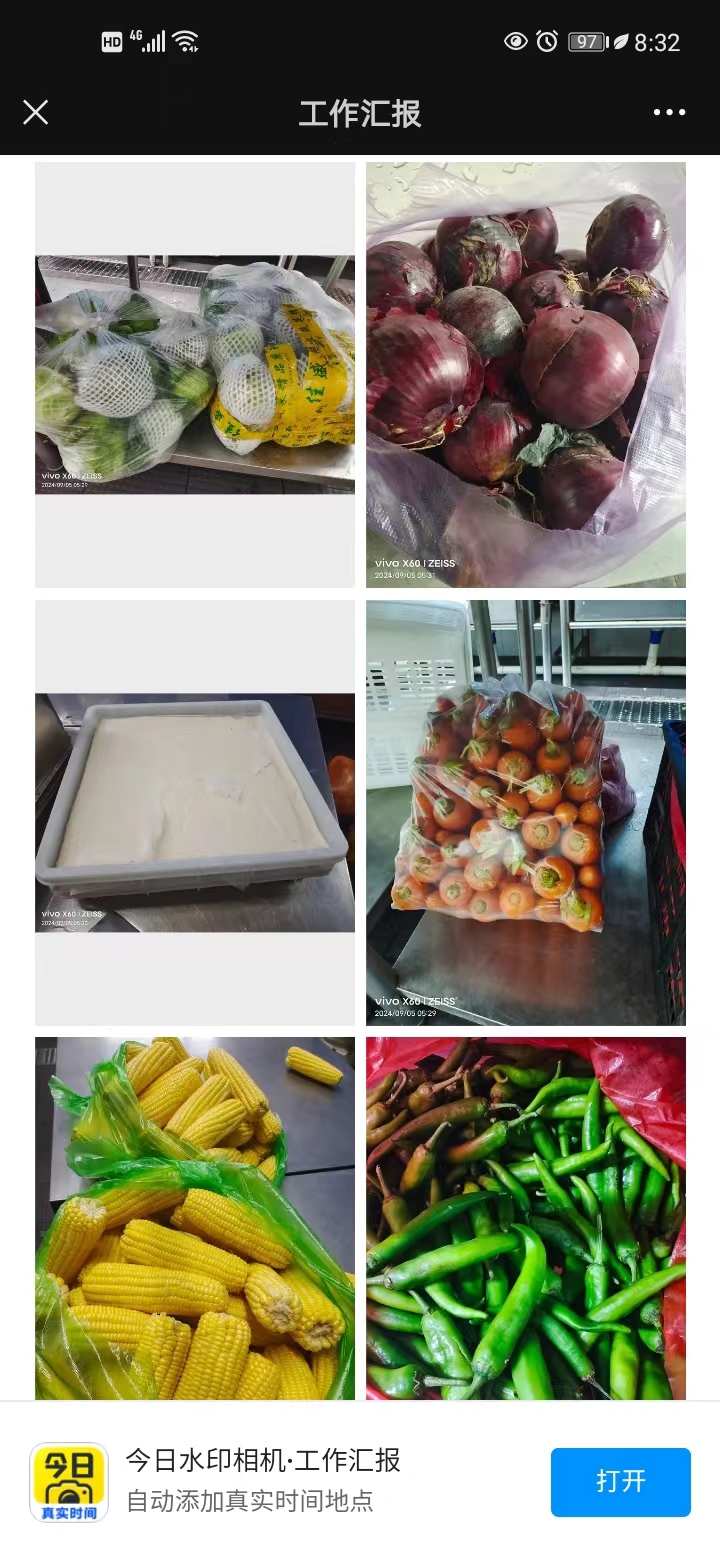Viewport: 720px width, 1560px height.
Task: Open the 今日水印相机 app banner
Action: 262,1479
